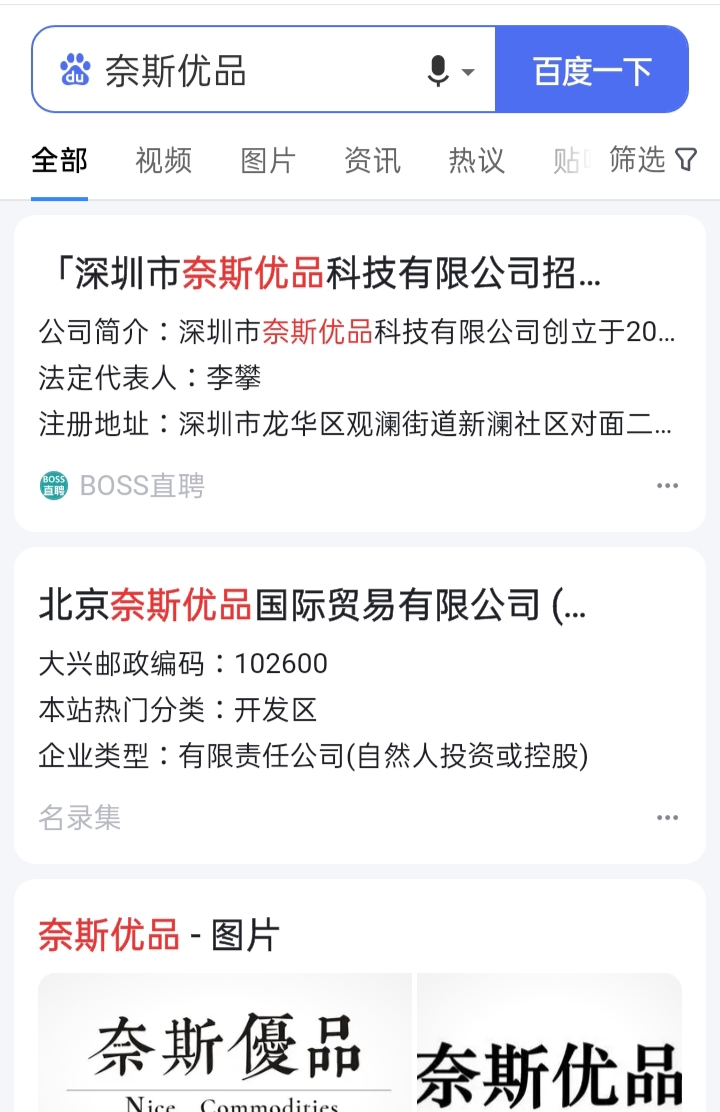Viewport: 720px width, 1112px height.
Task: Start voice search with the microphone icon
Action: [x=439, y=71]
